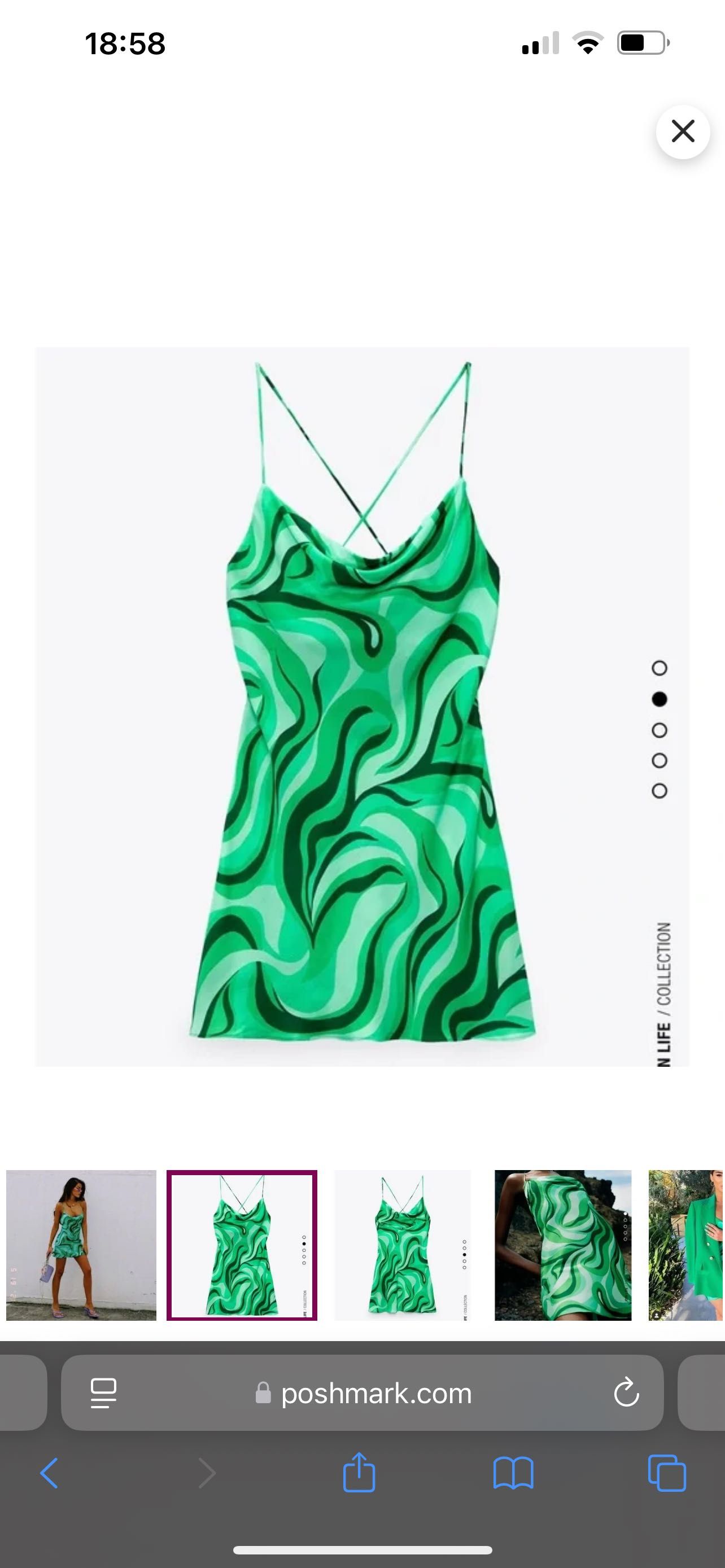Open the third dress thumbnail
Viewport: 725px width, 1568px height.
coord(403,1244)
